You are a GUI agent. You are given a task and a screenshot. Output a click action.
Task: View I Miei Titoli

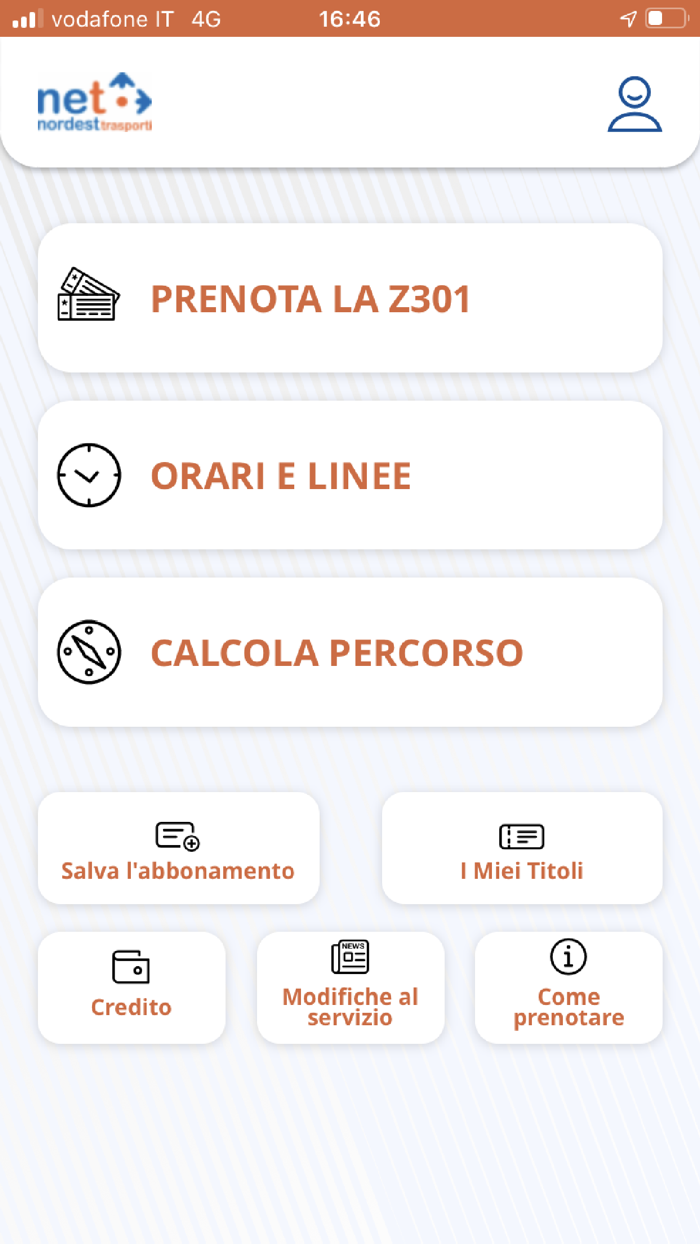coord(522,848)
